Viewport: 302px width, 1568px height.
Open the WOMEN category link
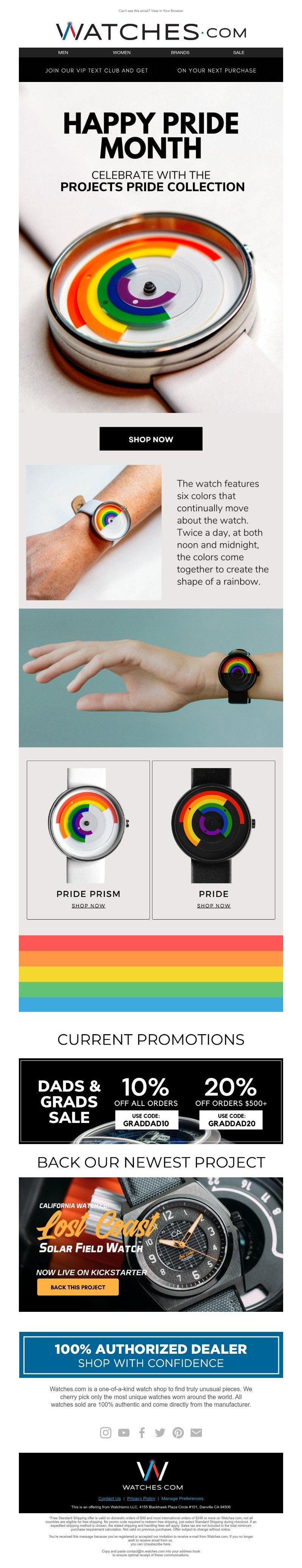[122, 53]
